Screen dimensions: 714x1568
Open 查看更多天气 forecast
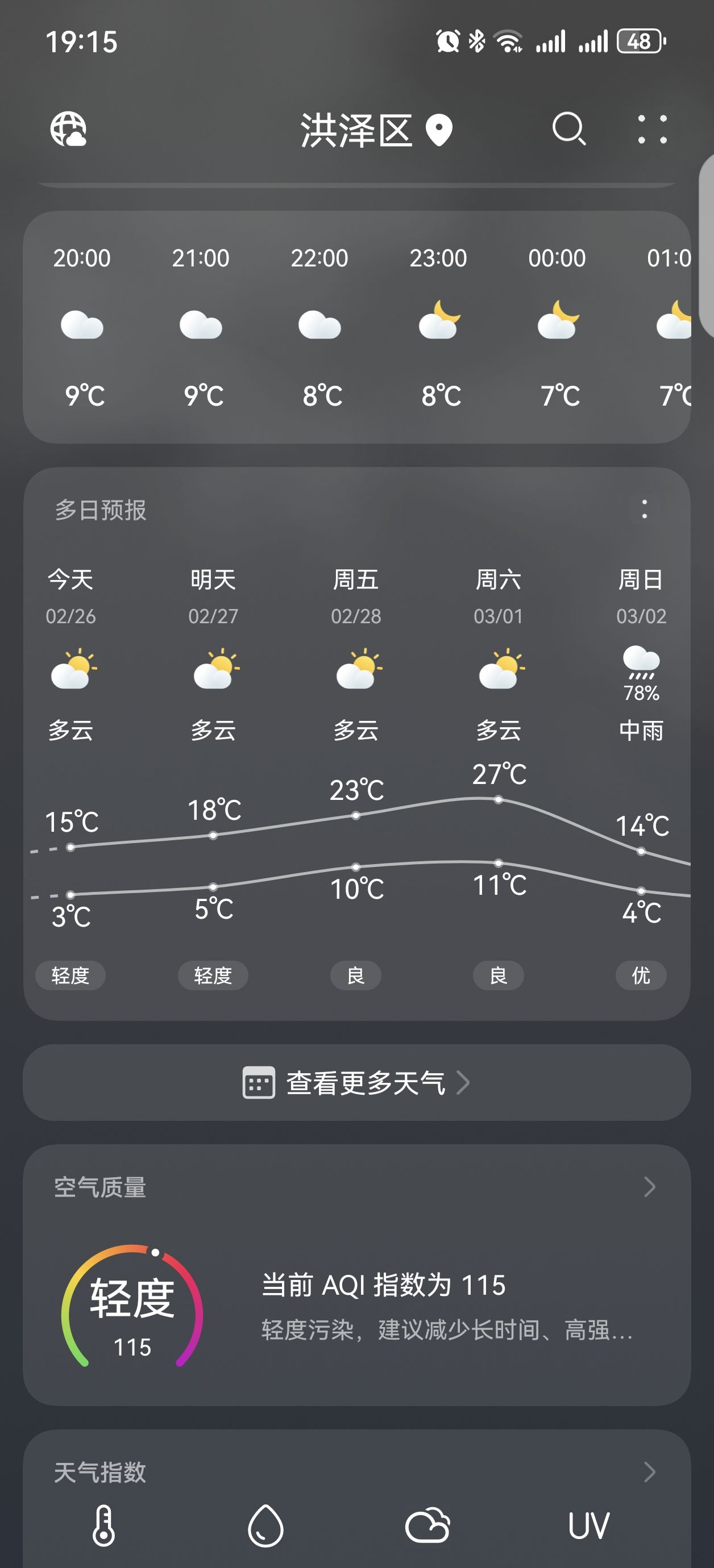tap(357, 1083)
